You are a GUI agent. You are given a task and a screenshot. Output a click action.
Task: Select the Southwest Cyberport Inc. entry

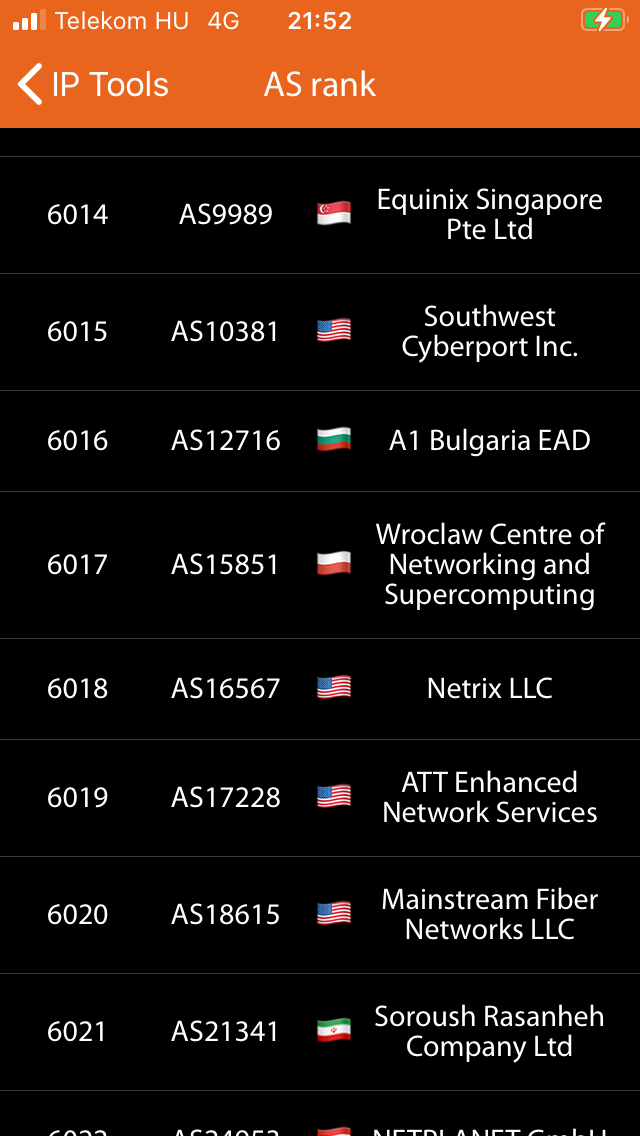[320, 333]
